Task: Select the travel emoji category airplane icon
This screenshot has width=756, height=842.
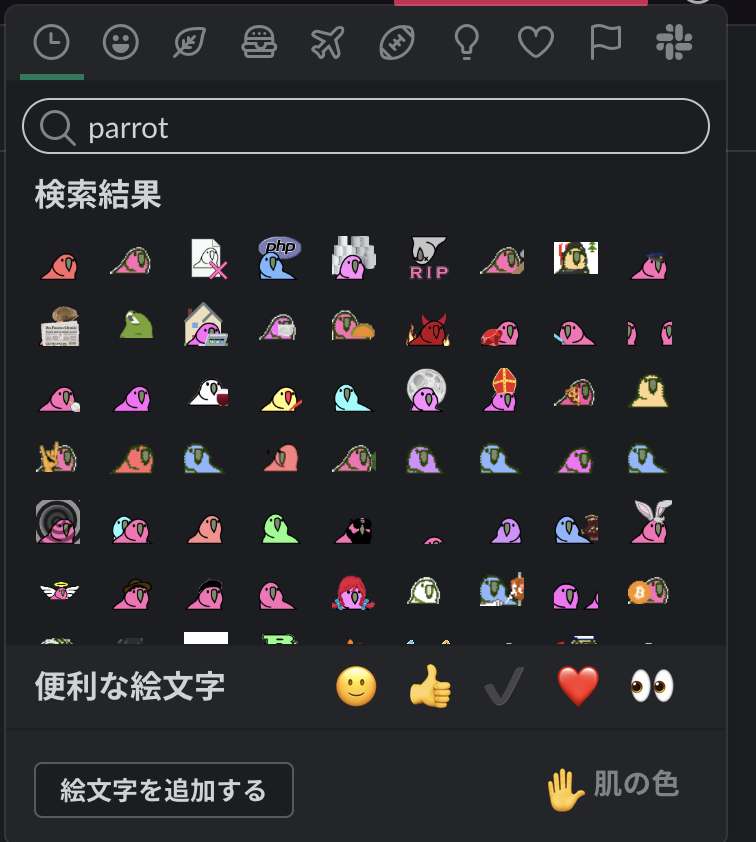Action: 328,43
